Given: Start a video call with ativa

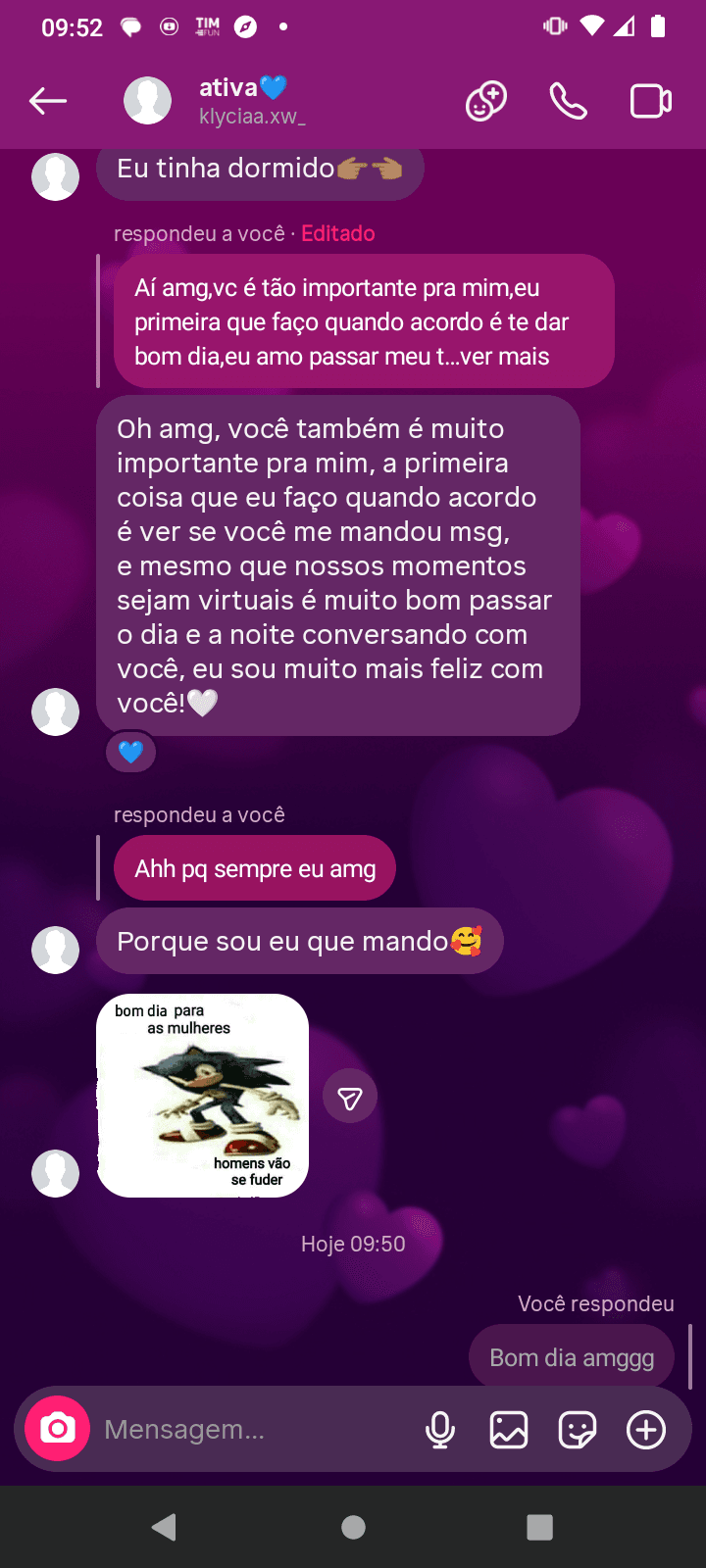Looking at the screenshot, I should click(649, 100).
